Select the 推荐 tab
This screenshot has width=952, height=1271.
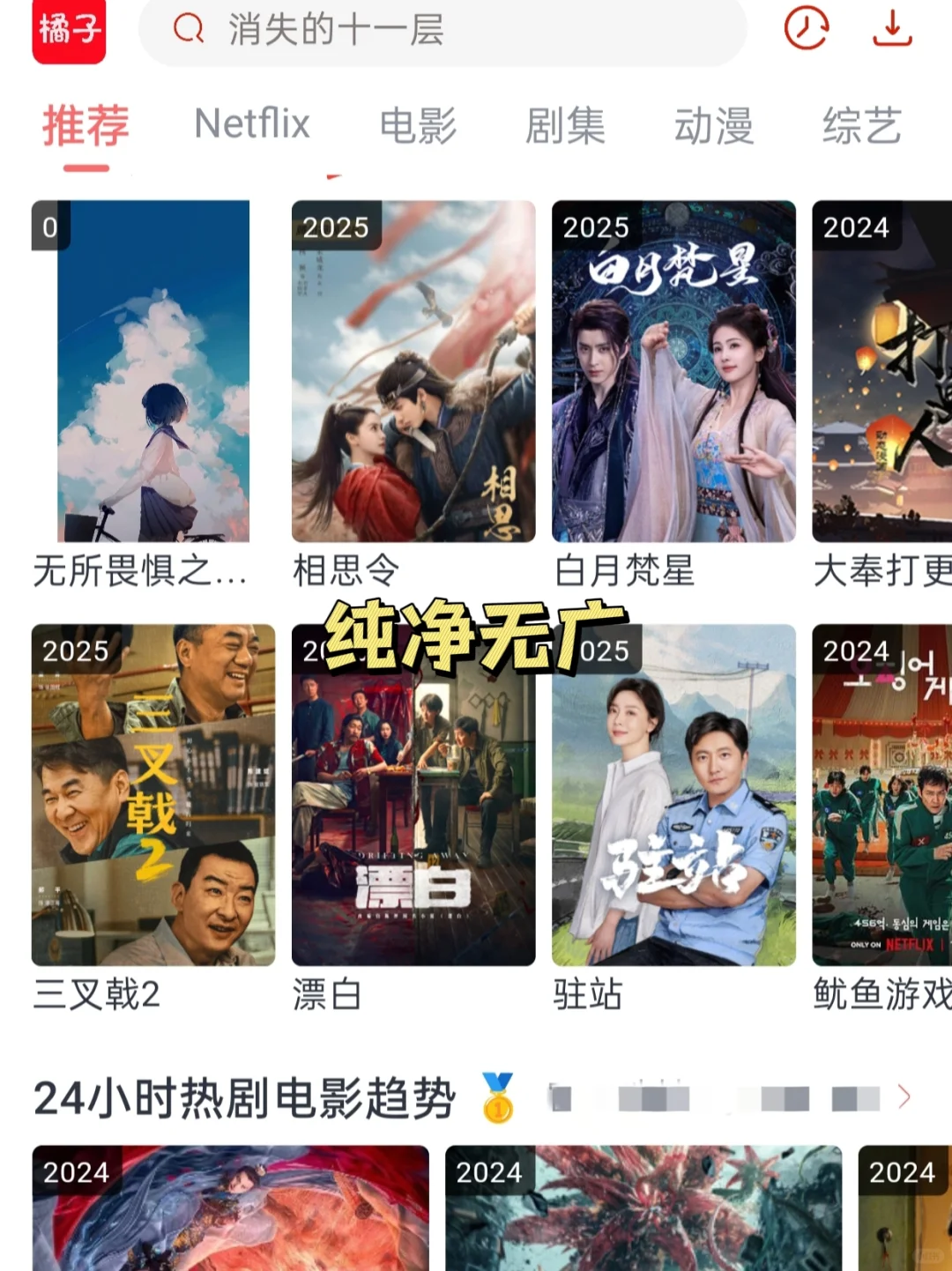point(86,125)
